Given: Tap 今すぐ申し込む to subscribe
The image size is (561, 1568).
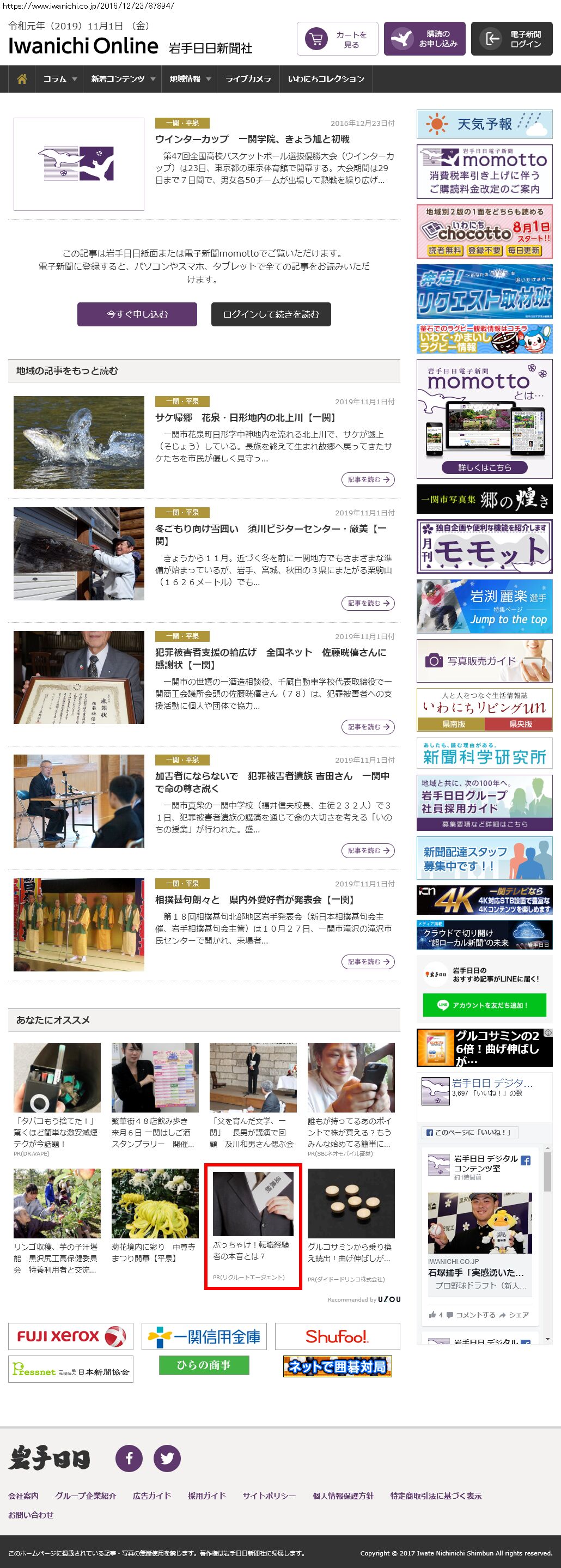Looking at the screenshot, I should [137, 314].
